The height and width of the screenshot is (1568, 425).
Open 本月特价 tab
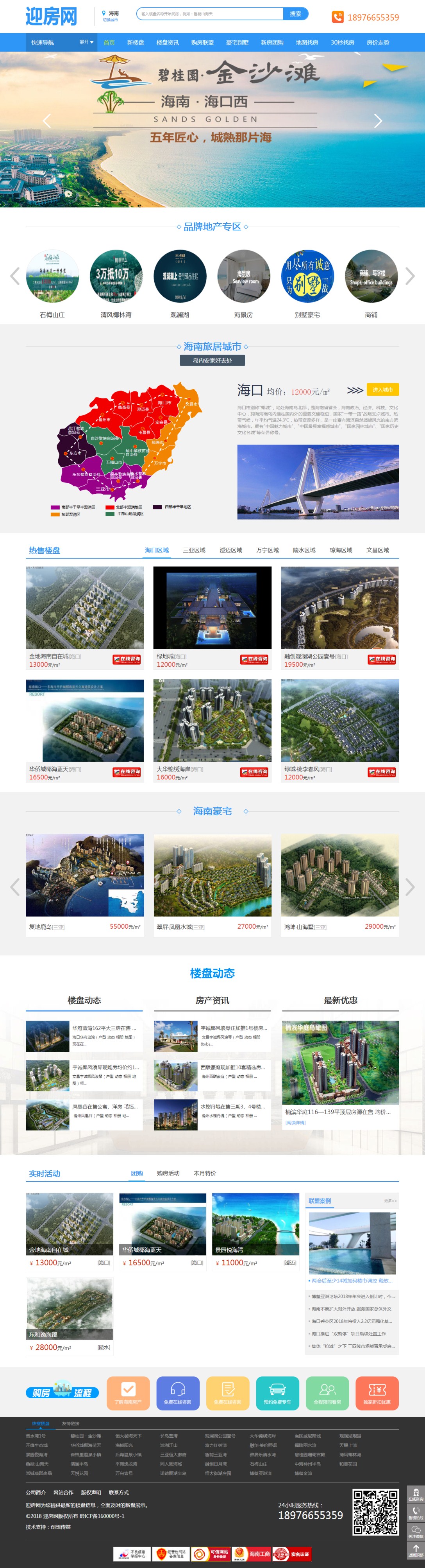(x=204, y=1173)
